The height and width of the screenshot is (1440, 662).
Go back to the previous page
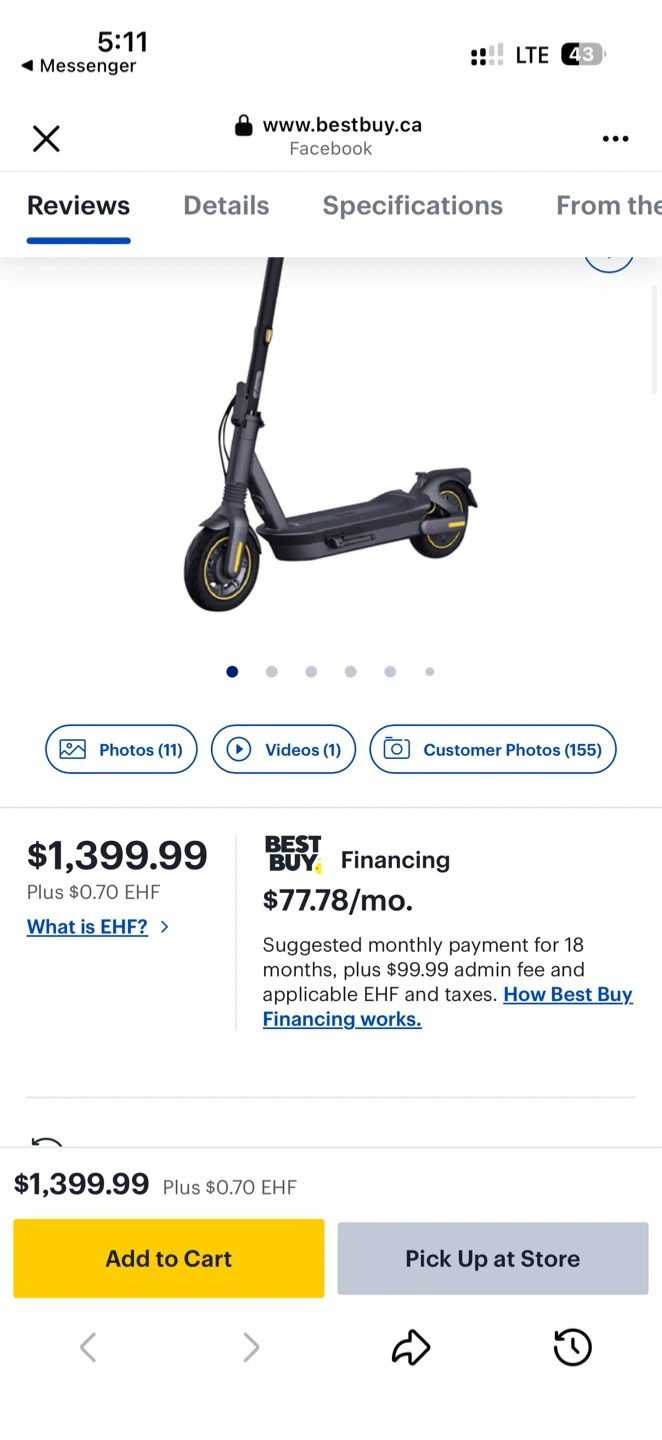88,1348
